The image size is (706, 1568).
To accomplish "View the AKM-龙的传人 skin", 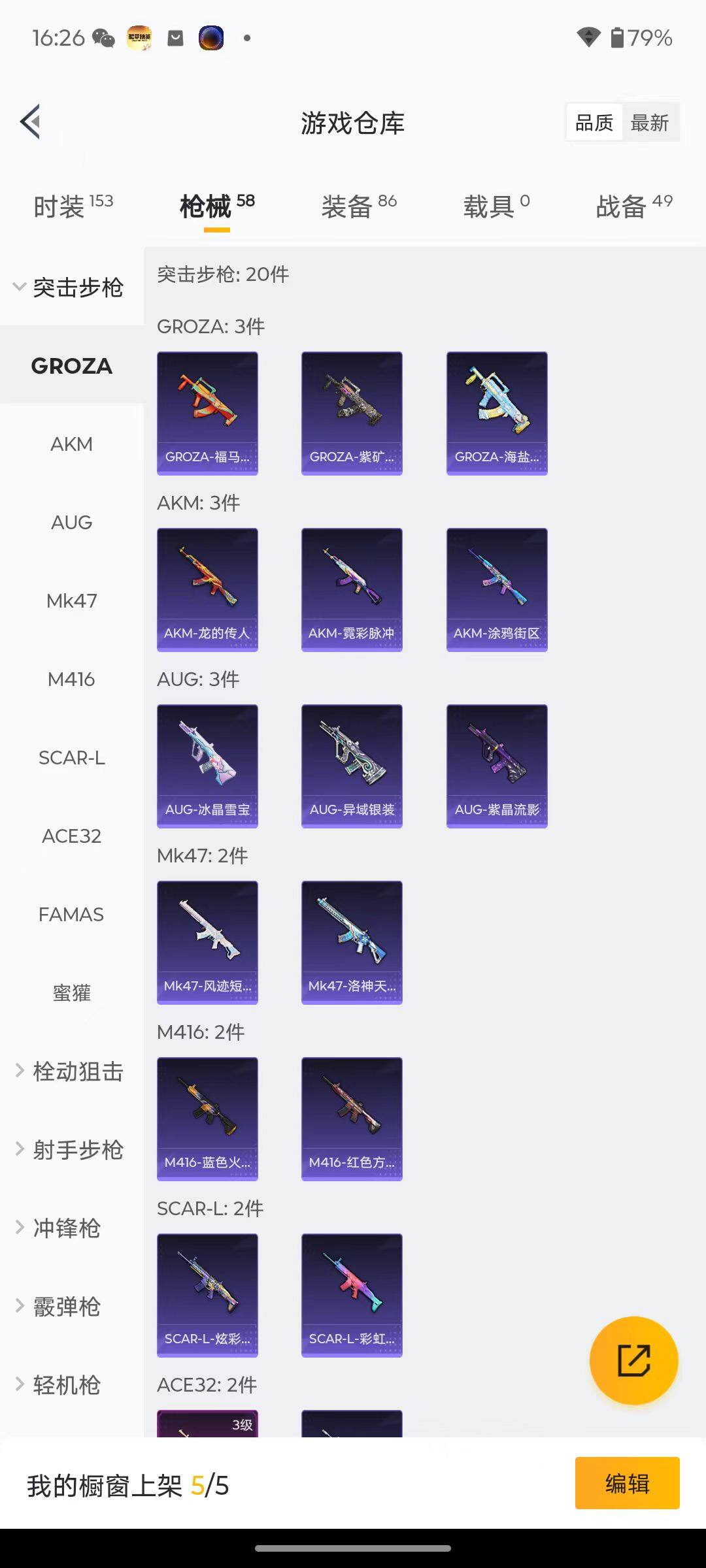I will [207, 589].
